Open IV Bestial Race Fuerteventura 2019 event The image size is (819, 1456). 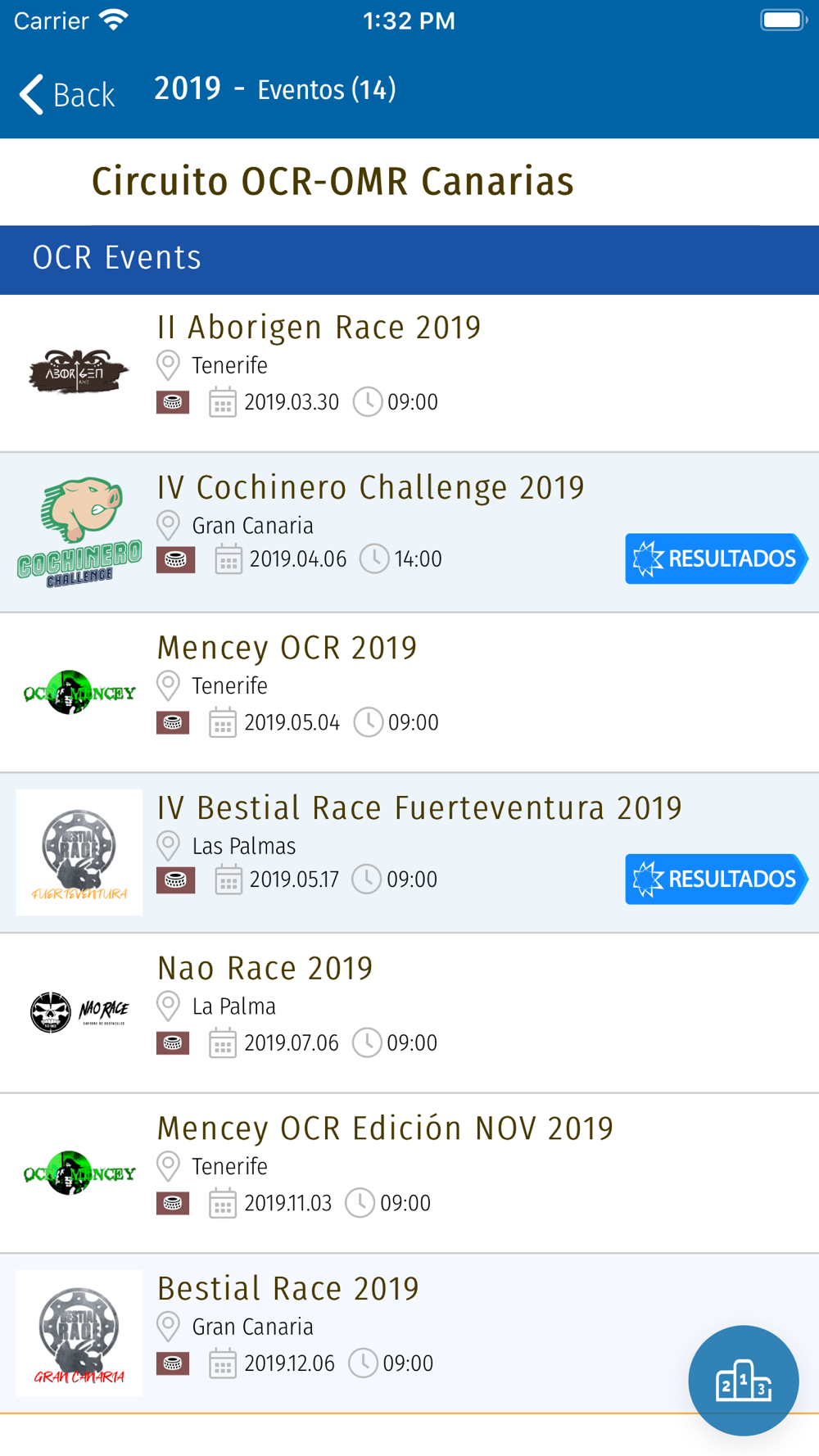click(409, 853)
